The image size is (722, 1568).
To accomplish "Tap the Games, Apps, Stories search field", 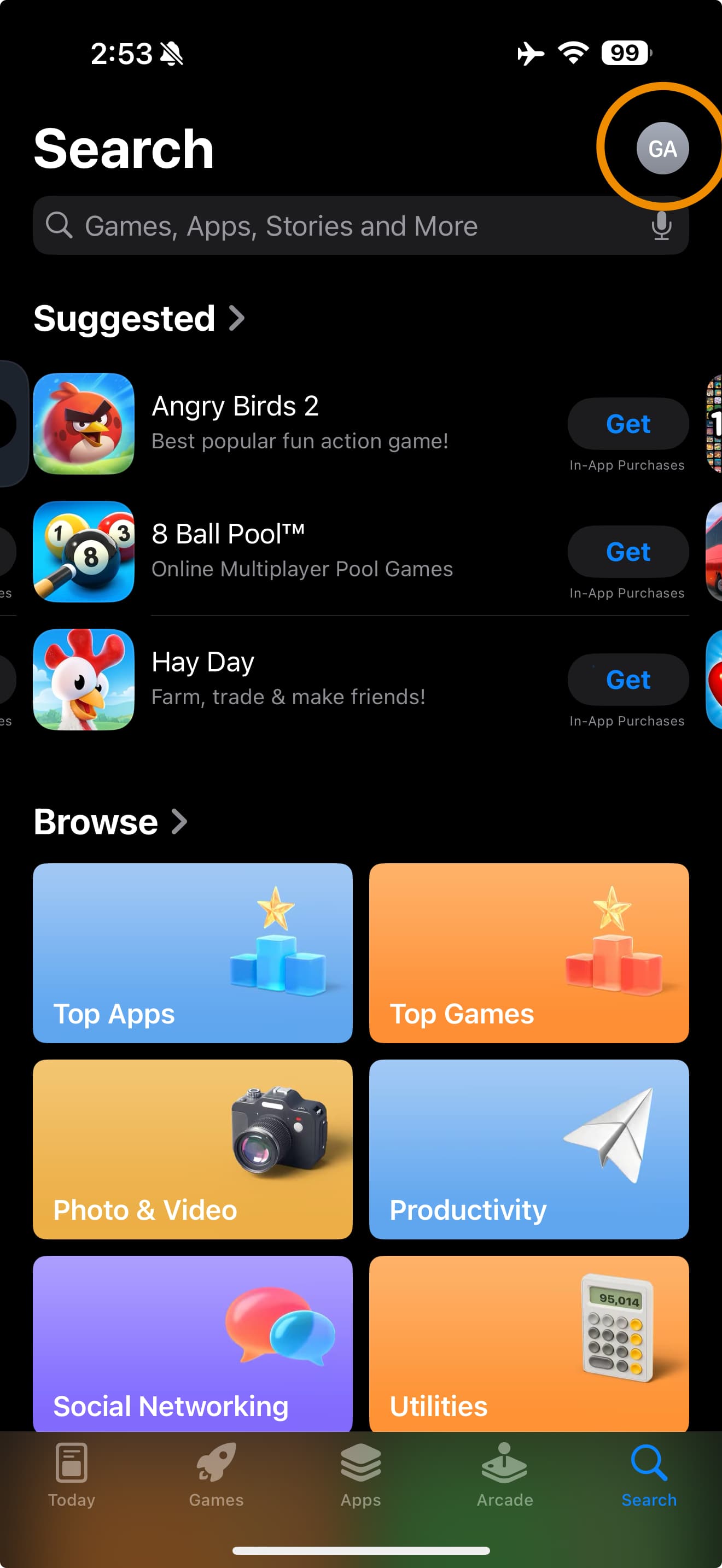I will [341, 226].
